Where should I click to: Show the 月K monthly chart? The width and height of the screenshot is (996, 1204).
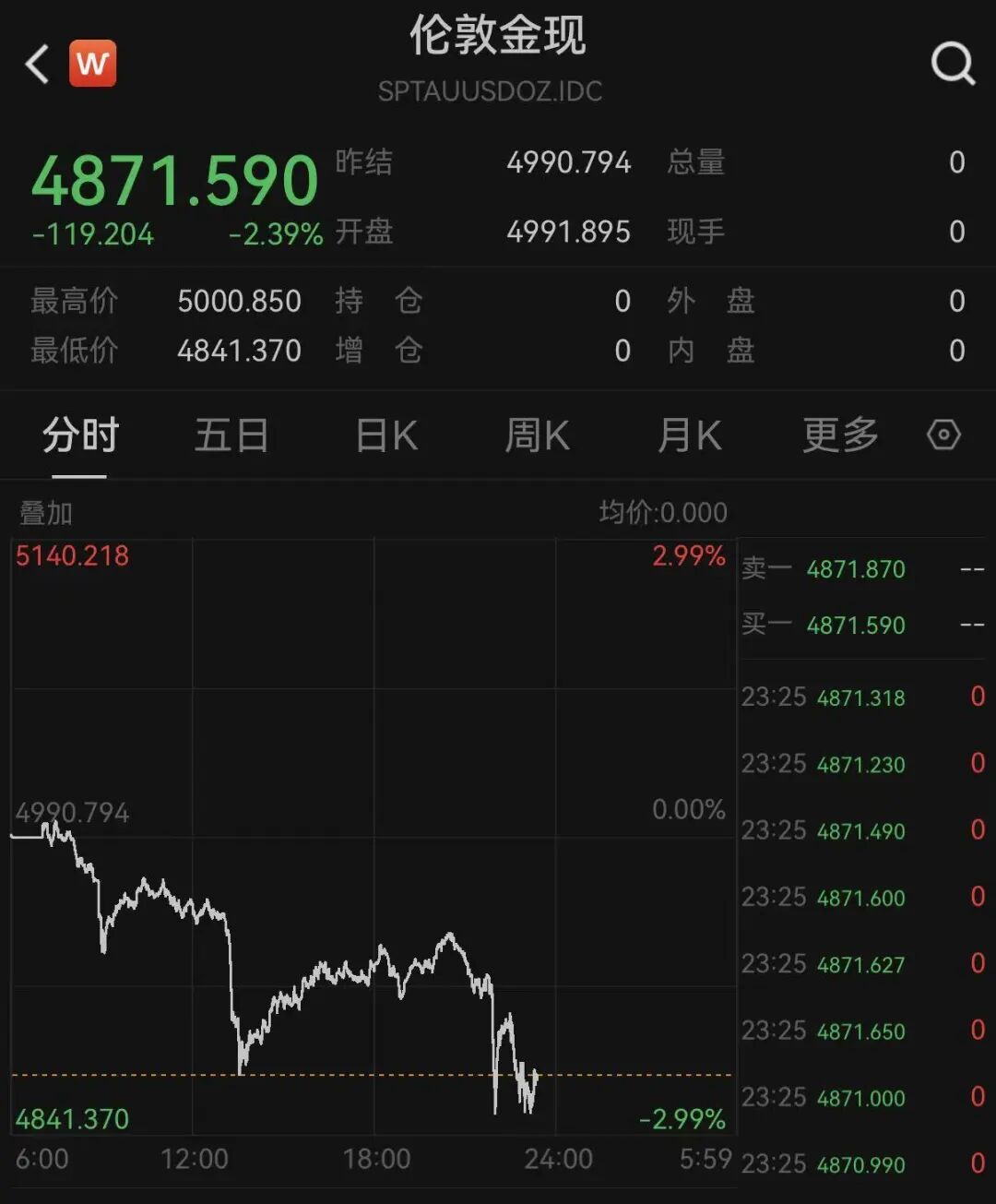tap(689, 435)
